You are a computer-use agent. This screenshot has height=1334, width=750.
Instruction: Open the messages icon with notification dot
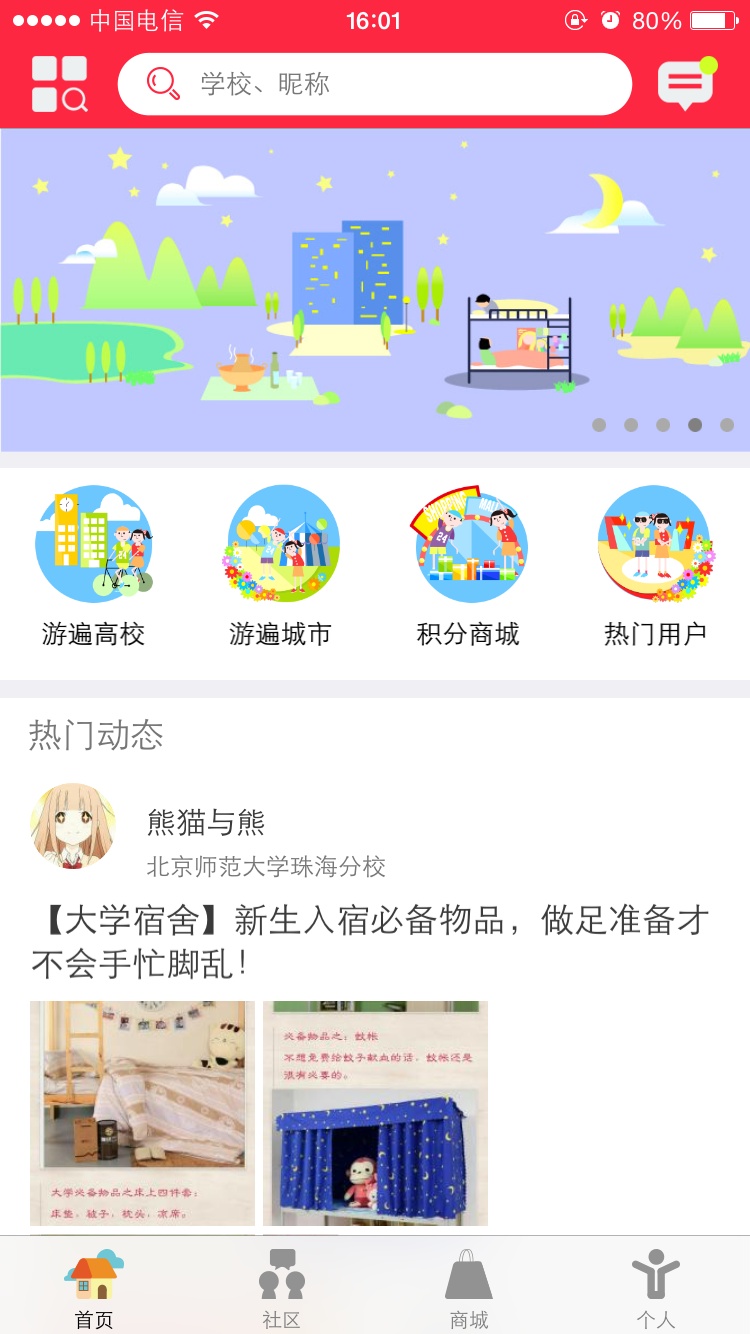[686, 84]
